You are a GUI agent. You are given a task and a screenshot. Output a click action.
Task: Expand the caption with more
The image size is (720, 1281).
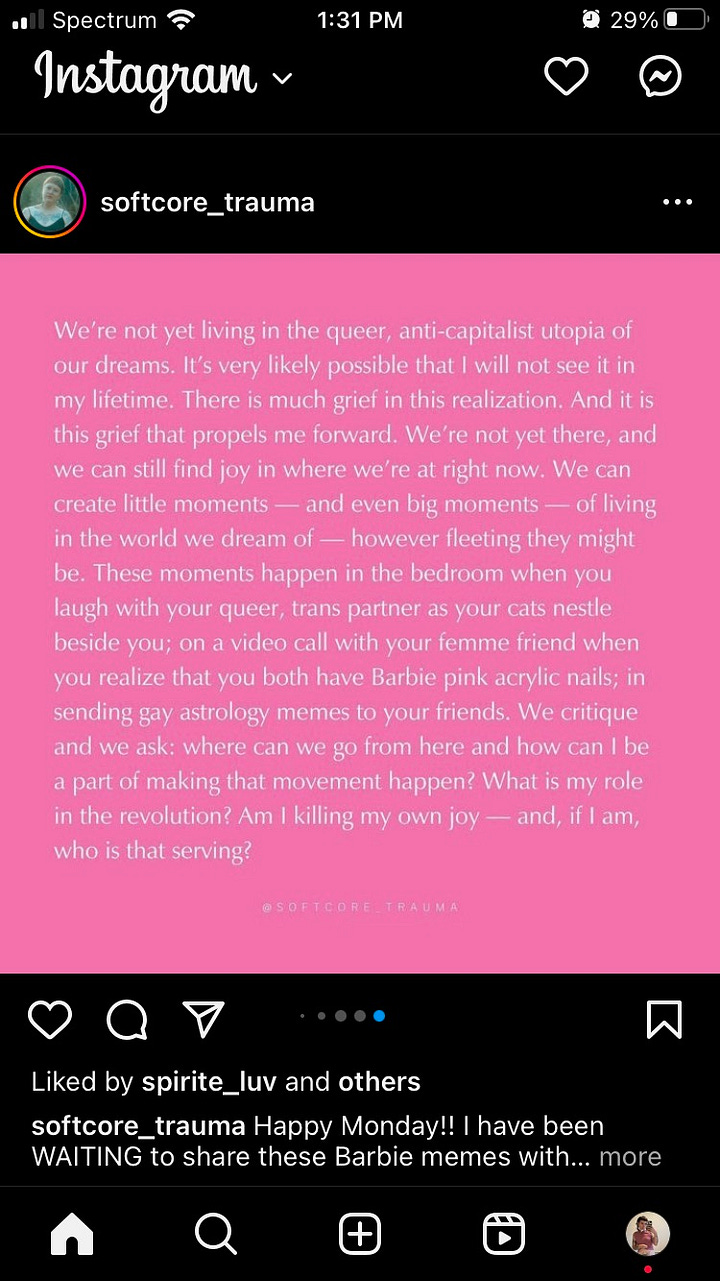click(x=630, y=1156)
